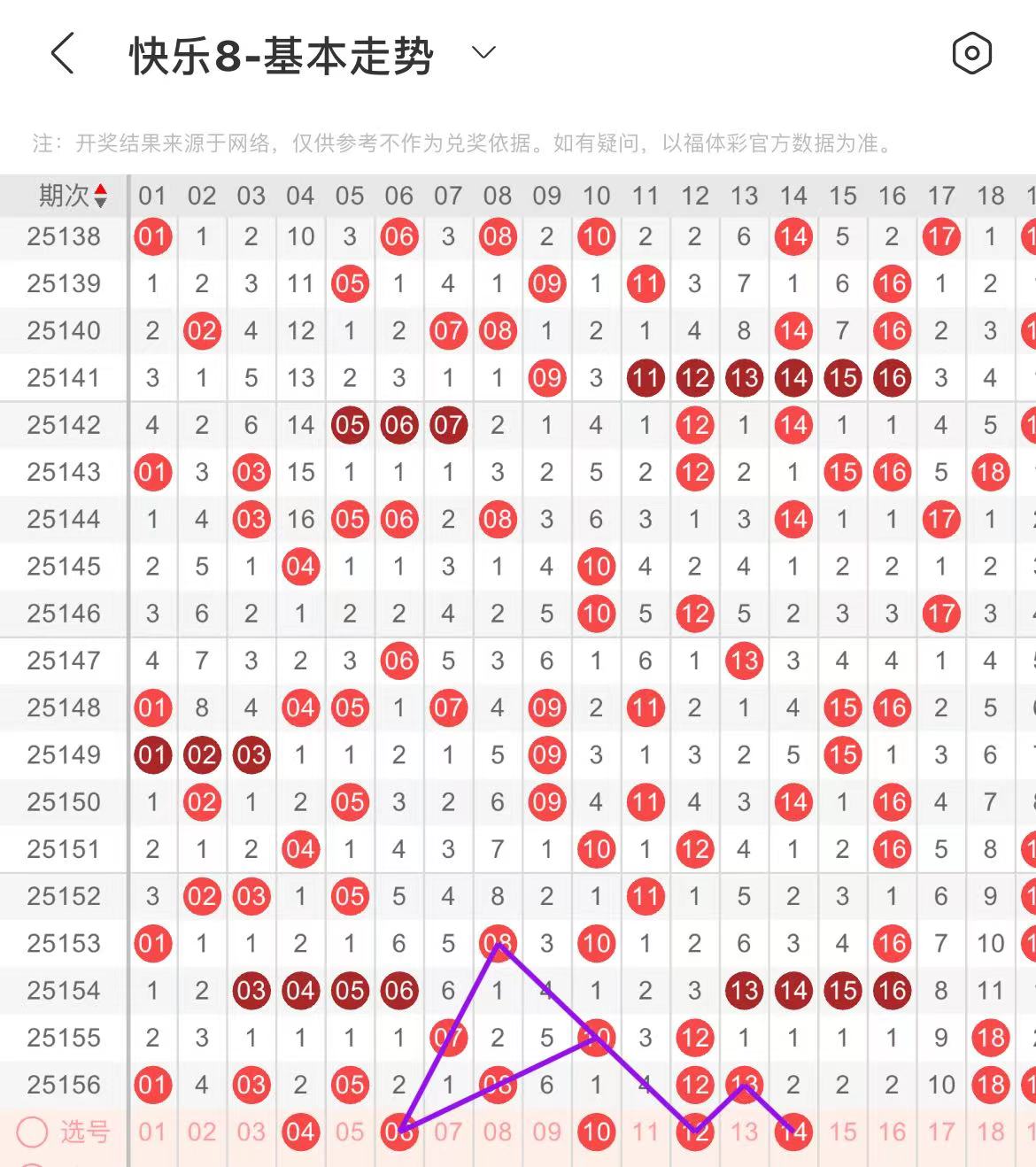Screen dimensions: 1036x1167
Task: Select number 01 in 选号 row
Action: click(x=152, y=1132)
